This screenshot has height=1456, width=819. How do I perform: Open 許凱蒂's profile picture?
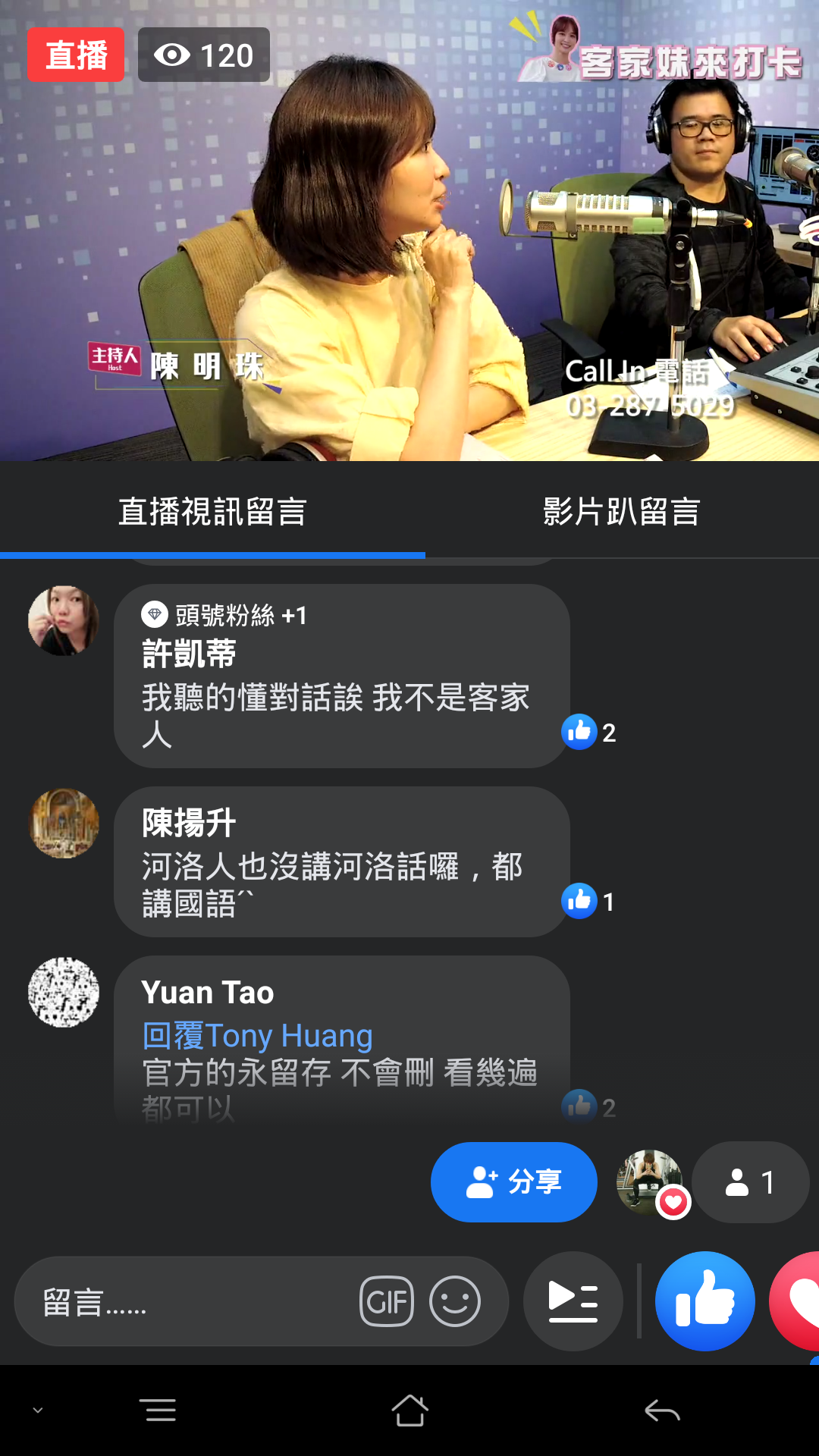click(x=64, y=620)
